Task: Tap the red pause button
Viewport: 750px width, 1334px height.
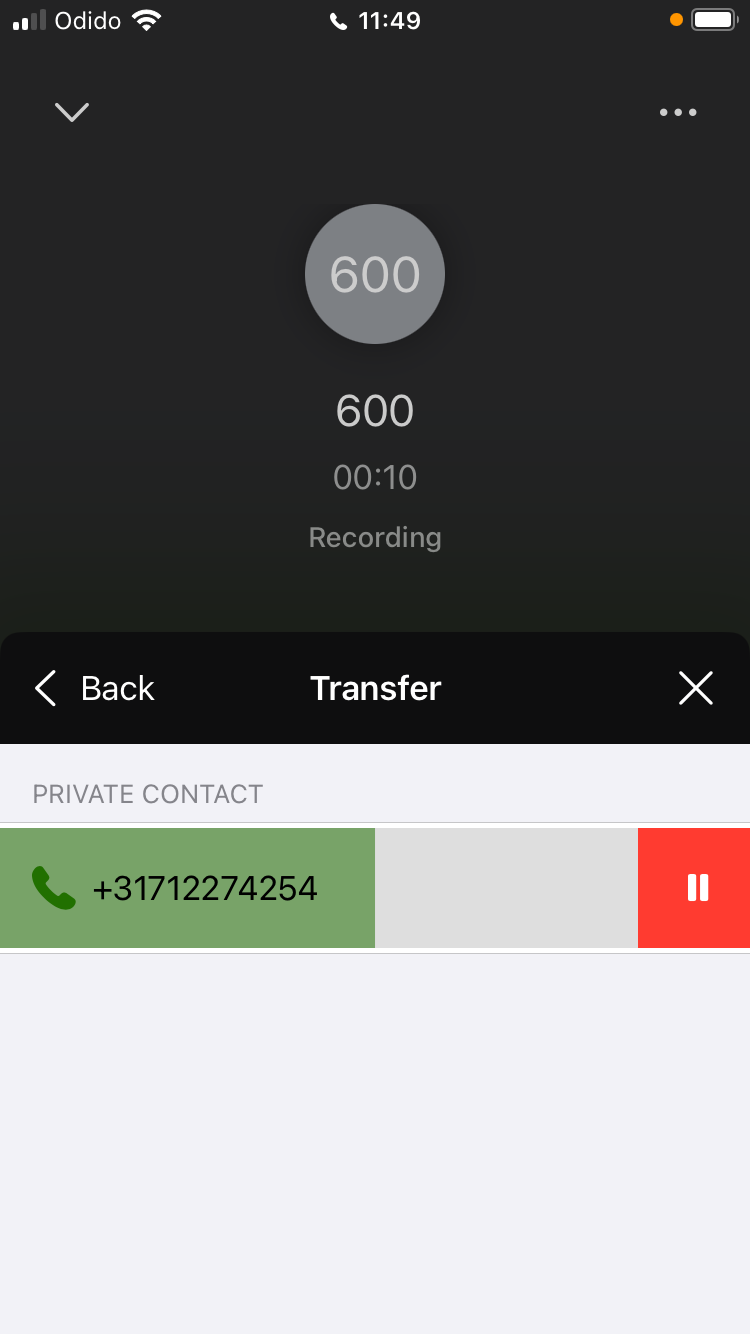Action: 697,888
